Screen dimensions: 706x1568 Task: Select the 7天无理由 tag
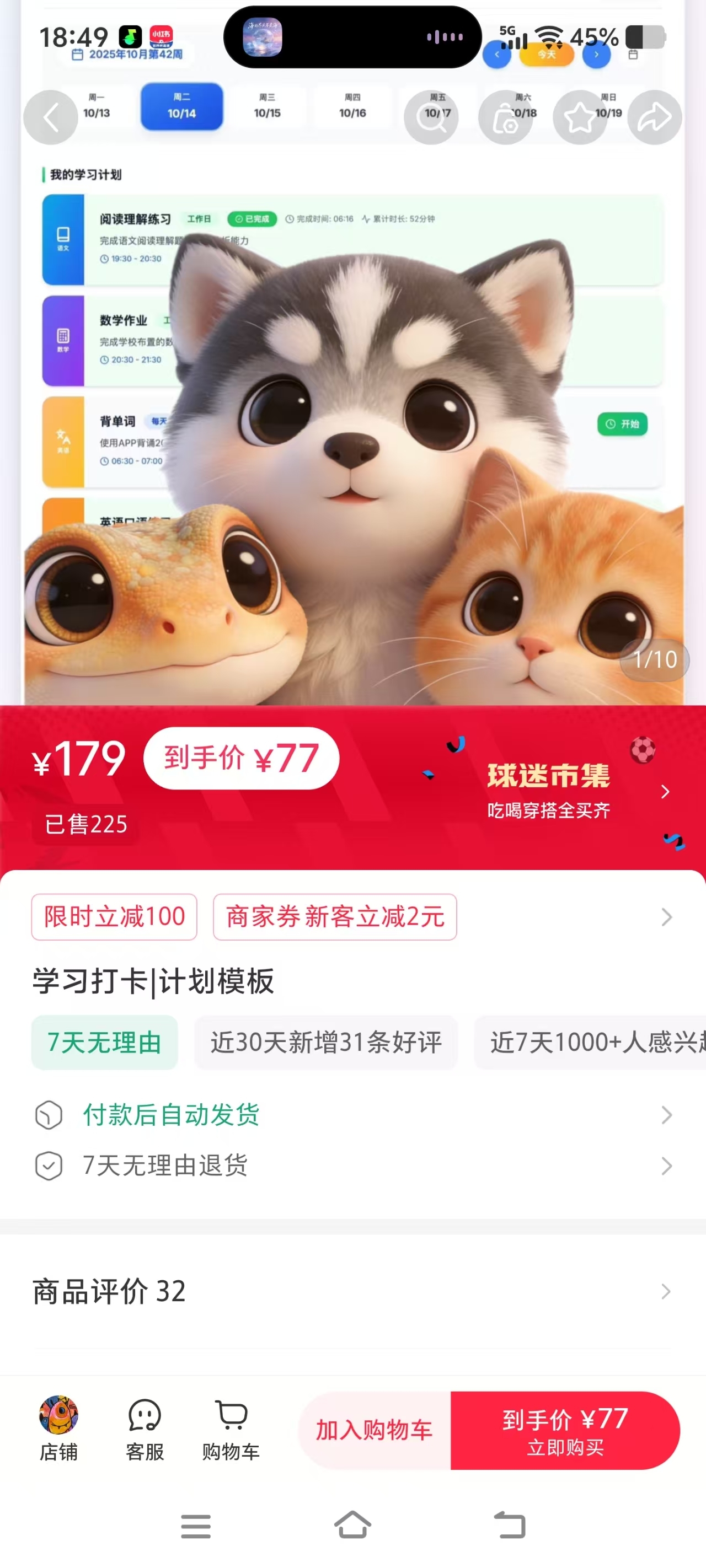[105, 1042]
